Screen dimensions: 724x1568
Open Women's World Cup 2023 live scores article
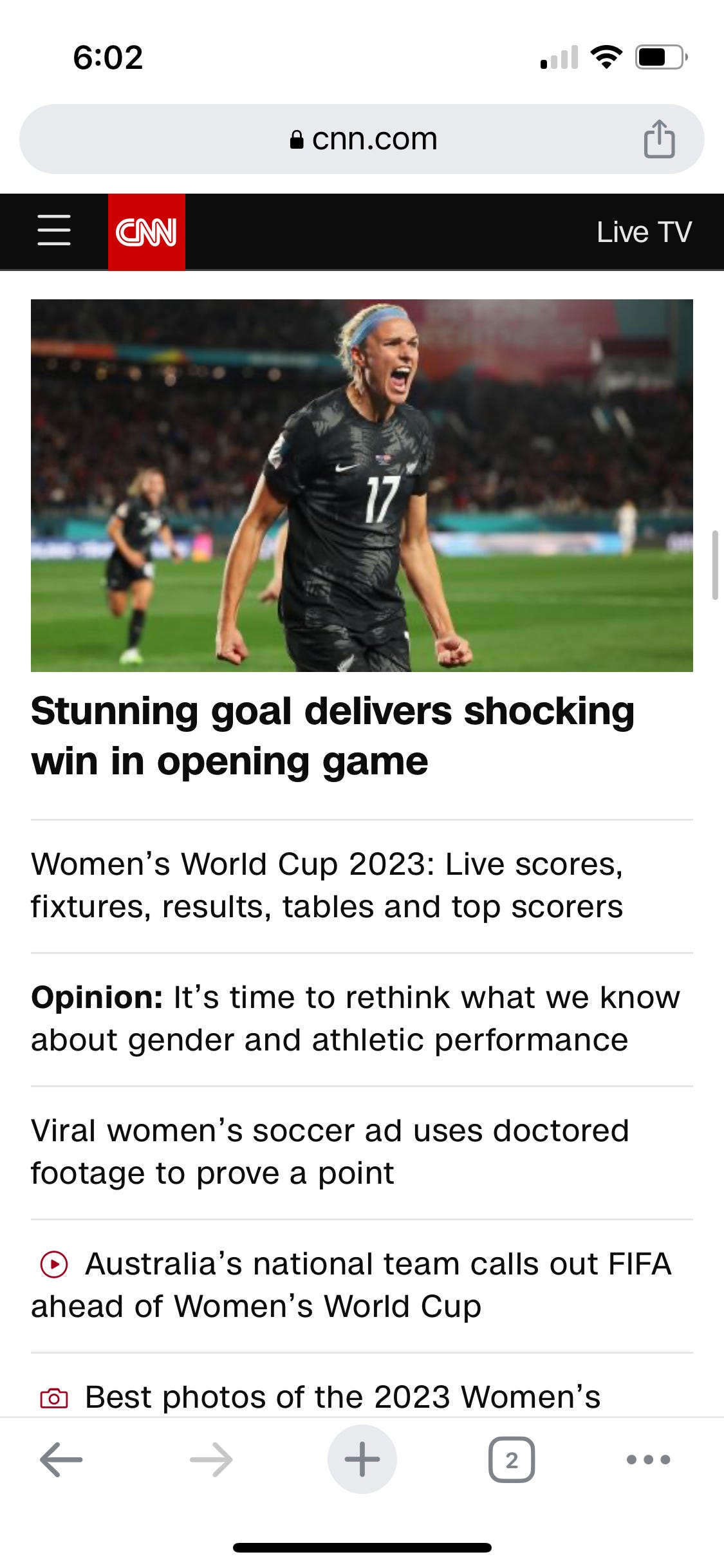[x=327, y=885]
